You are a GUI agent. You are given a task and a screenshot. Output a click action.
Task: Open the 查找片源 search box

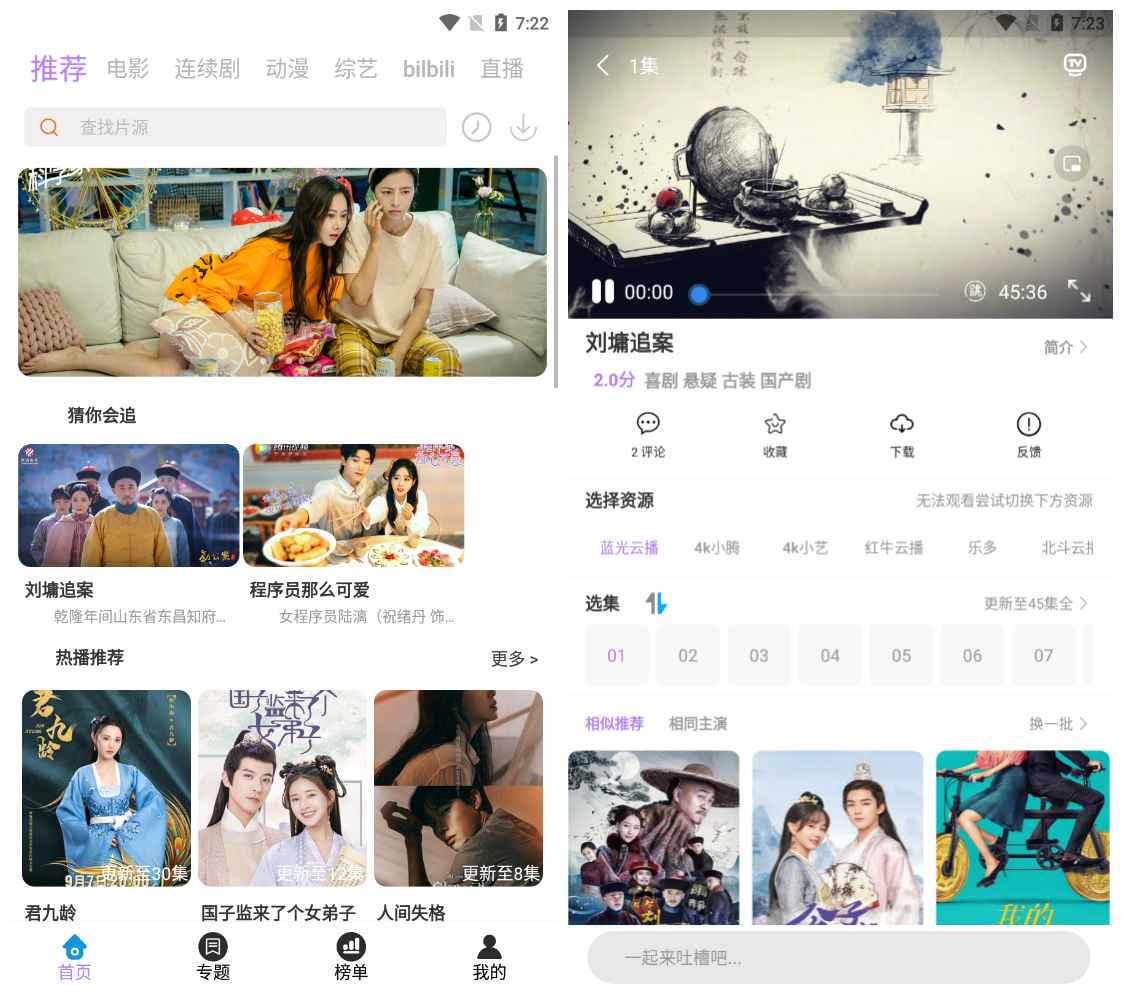[x=235, y=127]
